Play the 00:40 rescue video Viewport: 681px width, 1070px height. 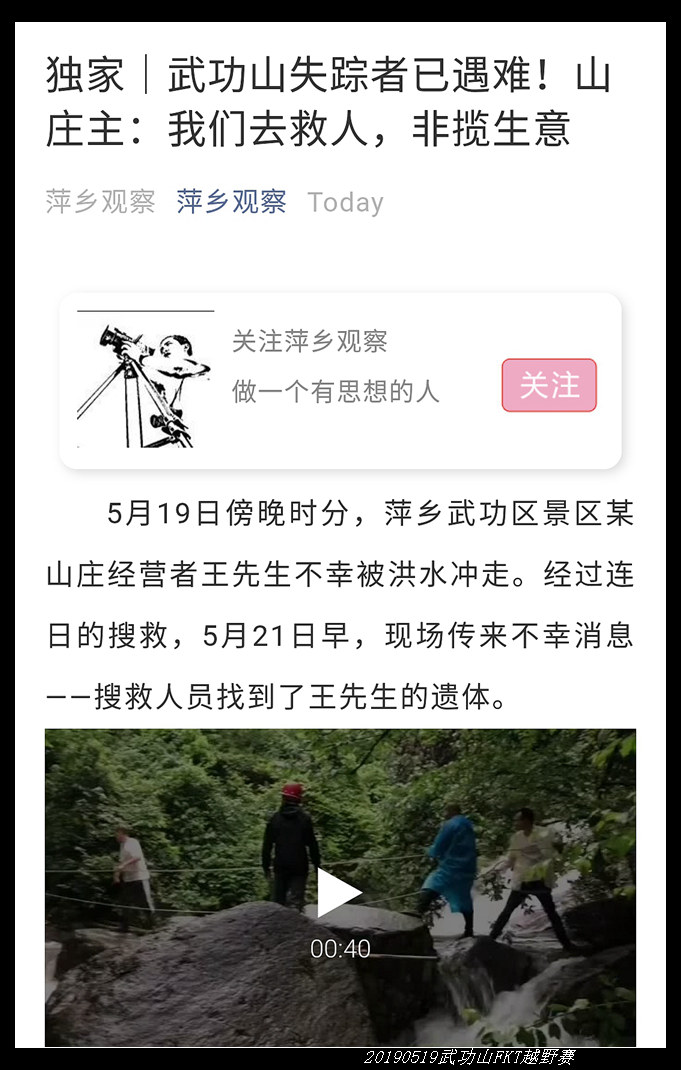click(x=339, y=893)
